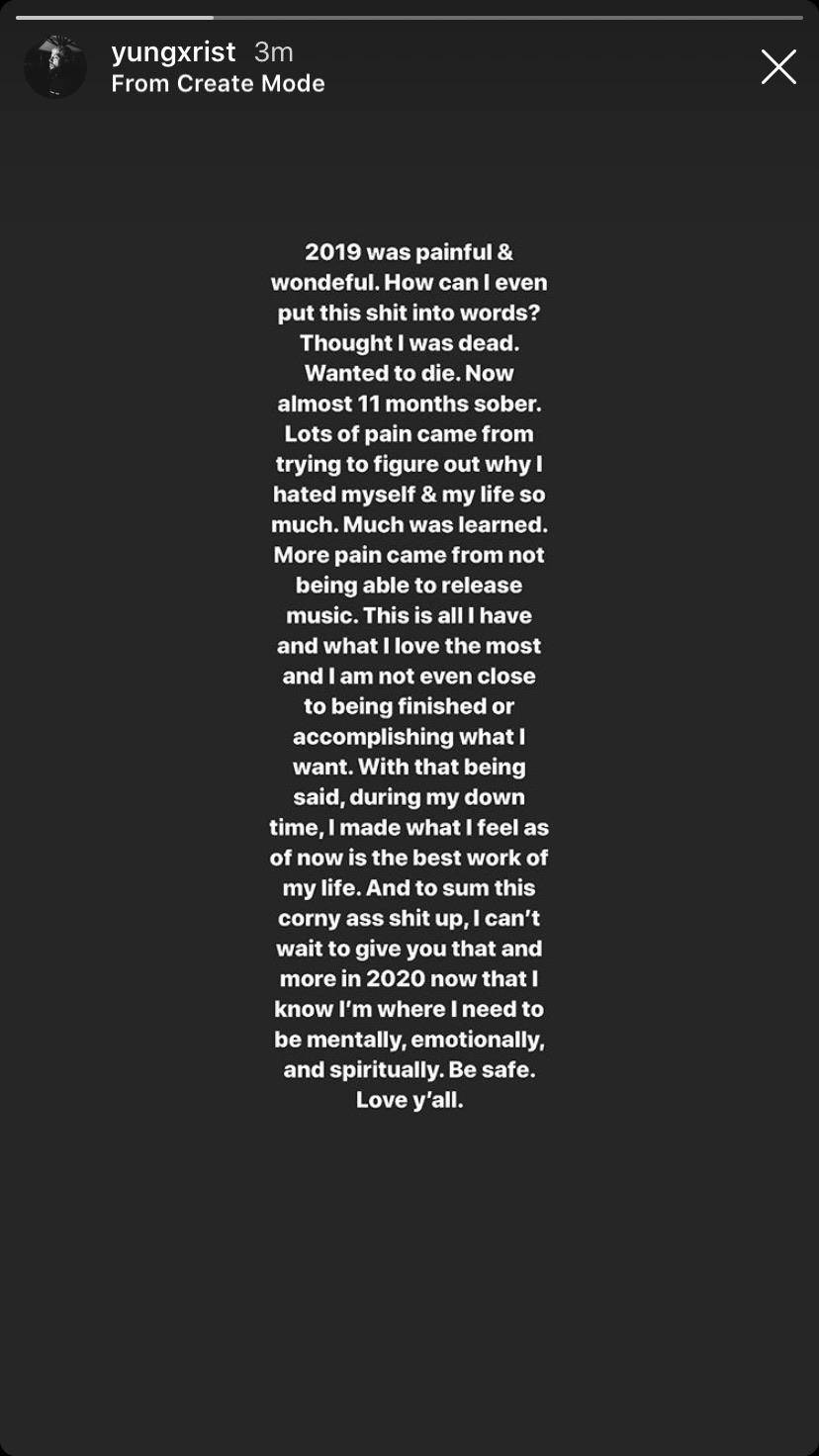Close the story viewer
The image size is (819, 1456).
tap(778, 67)
